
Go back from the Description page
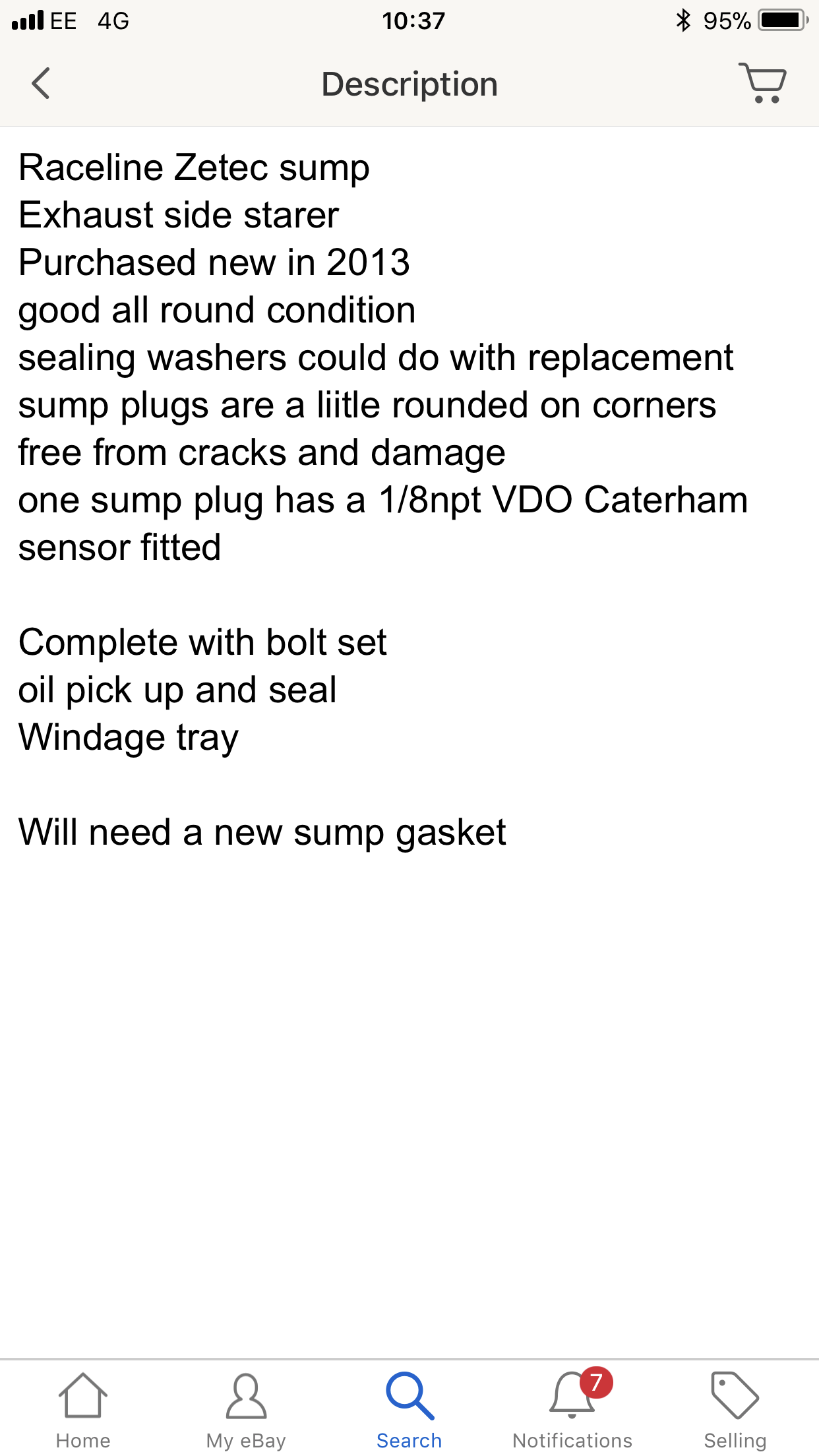click(41, 84)
